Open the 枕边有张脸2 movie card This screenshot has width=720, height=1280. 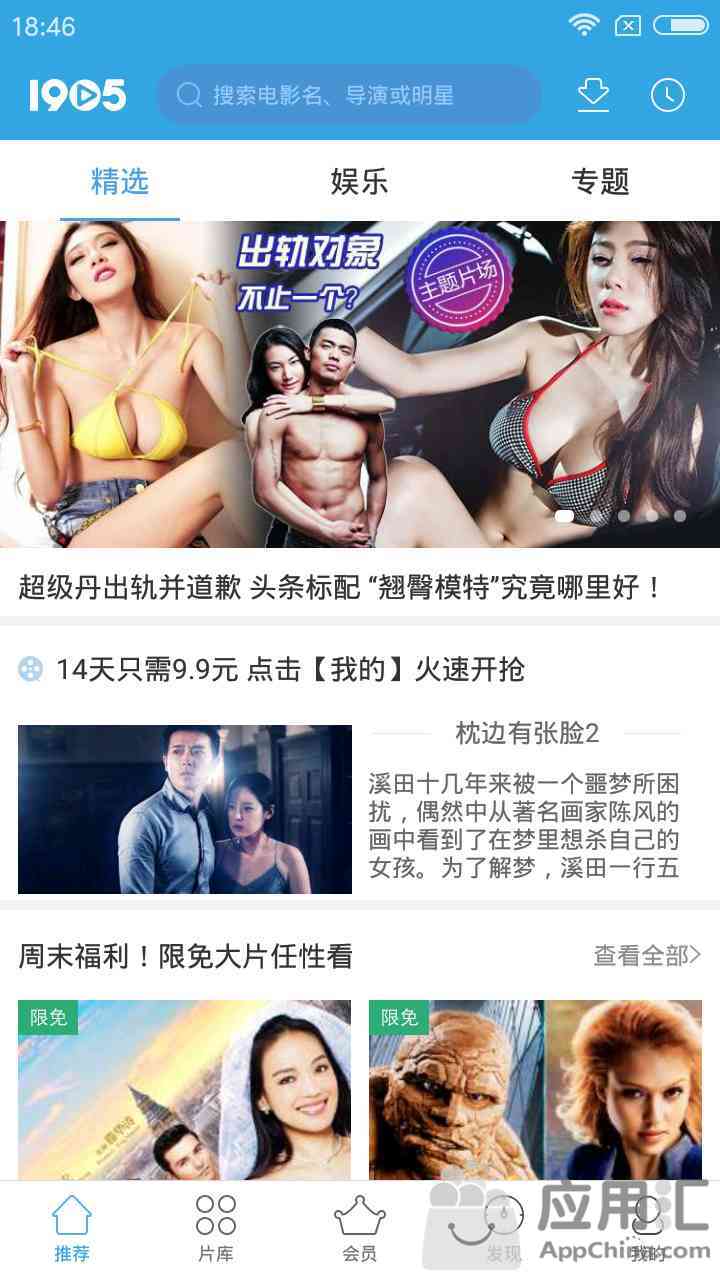(x=360, y=809)
